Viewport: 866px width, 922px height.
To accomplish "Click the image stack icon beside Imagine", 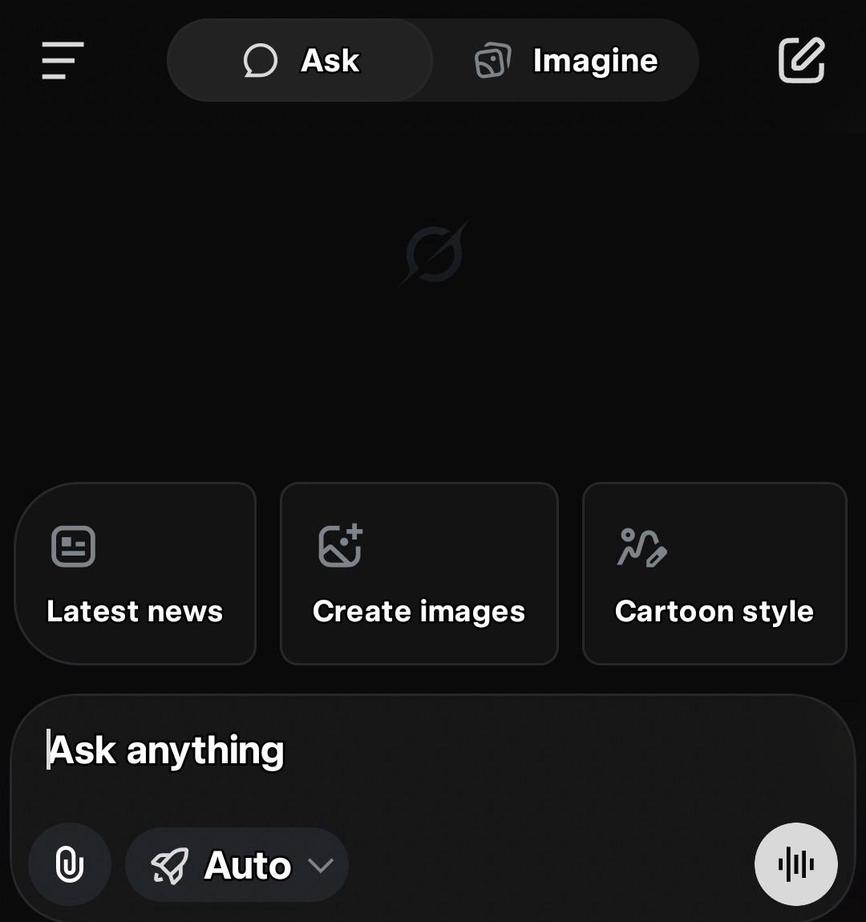I will (x=492, y=60).
